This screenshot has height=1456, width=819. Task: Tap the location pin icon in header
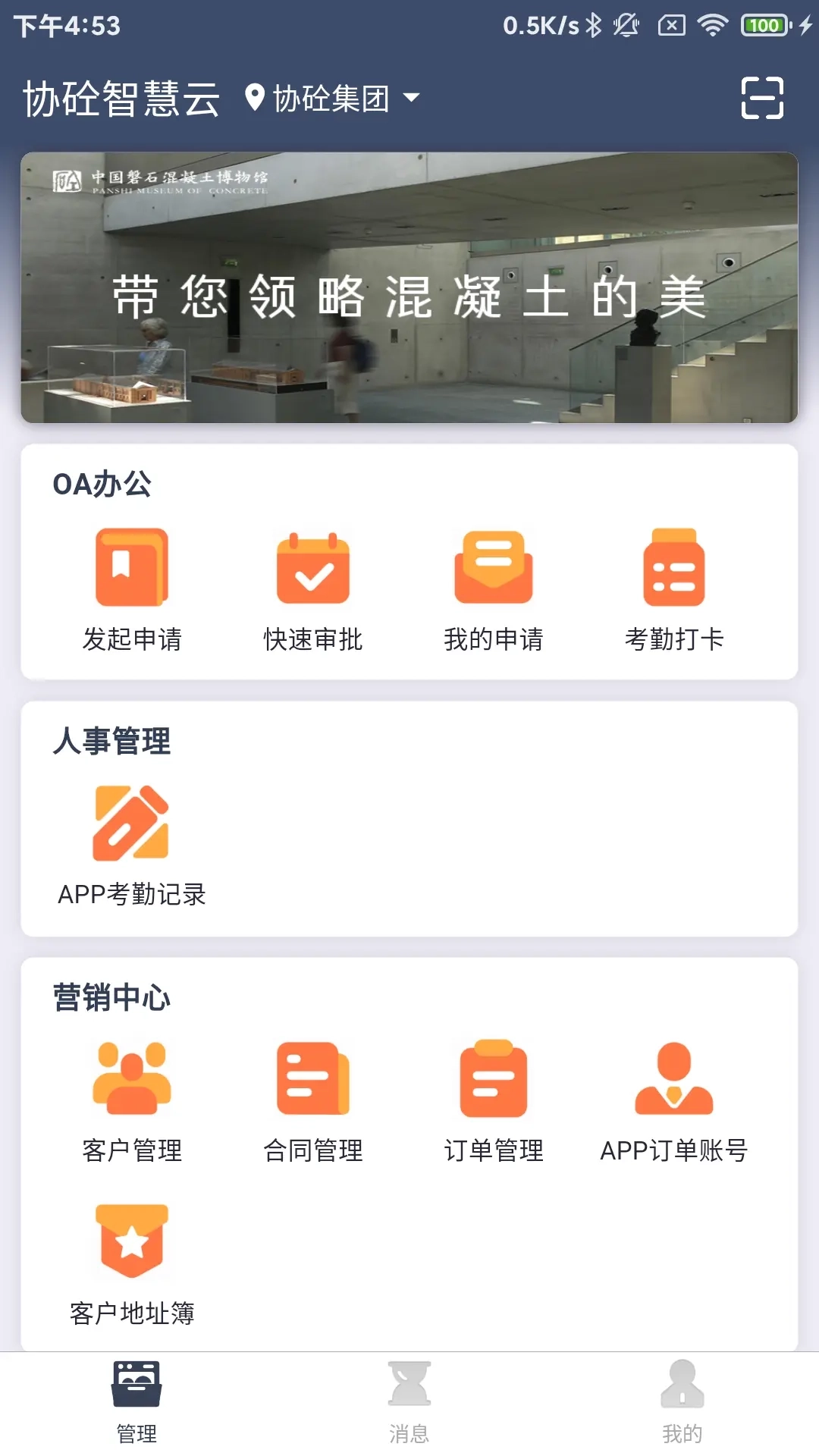click(x=256, y=97)
